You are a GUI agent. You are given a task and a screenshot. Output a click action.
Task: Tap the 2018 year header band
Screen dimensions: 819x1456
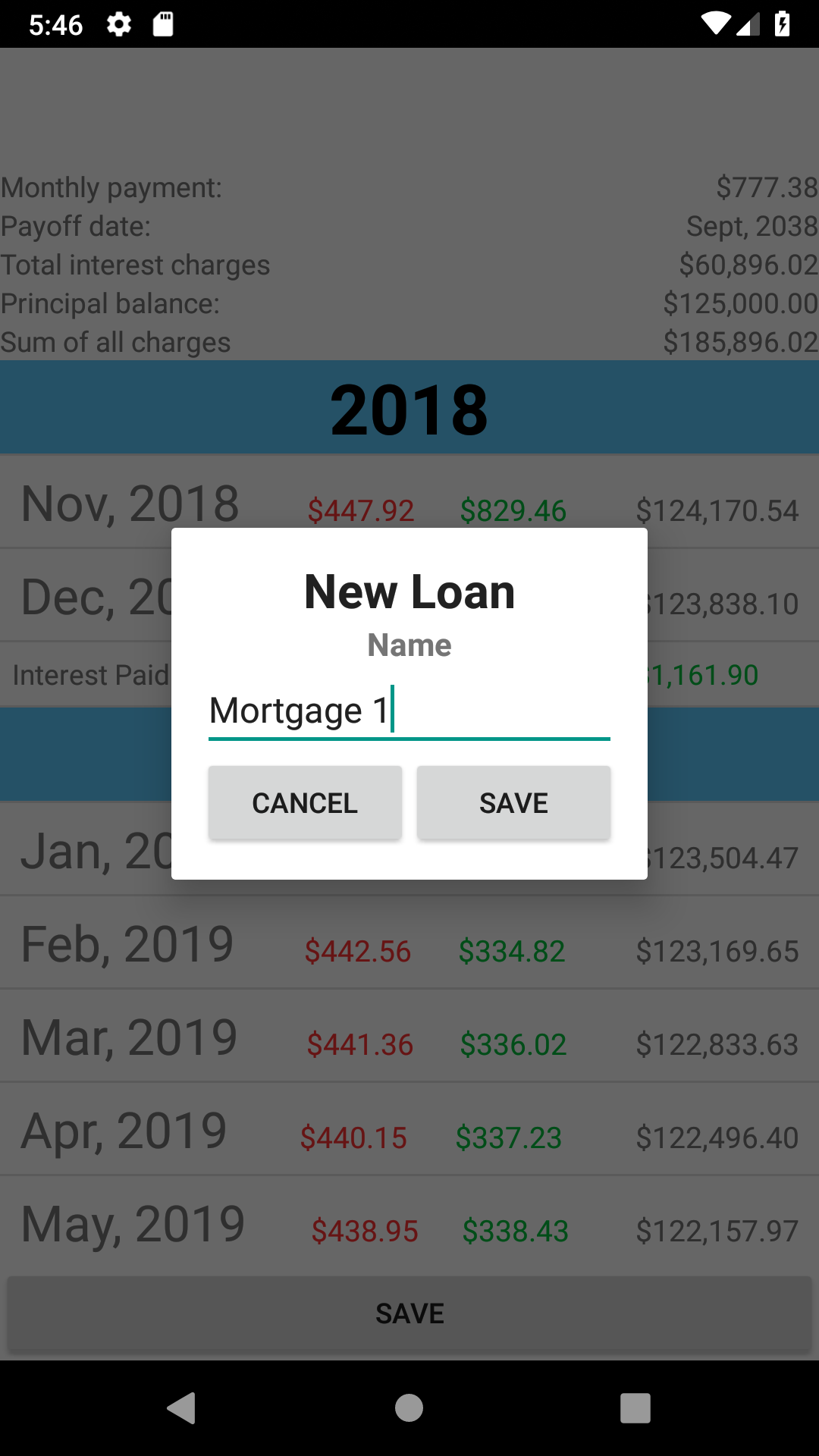tap(409, 407)
